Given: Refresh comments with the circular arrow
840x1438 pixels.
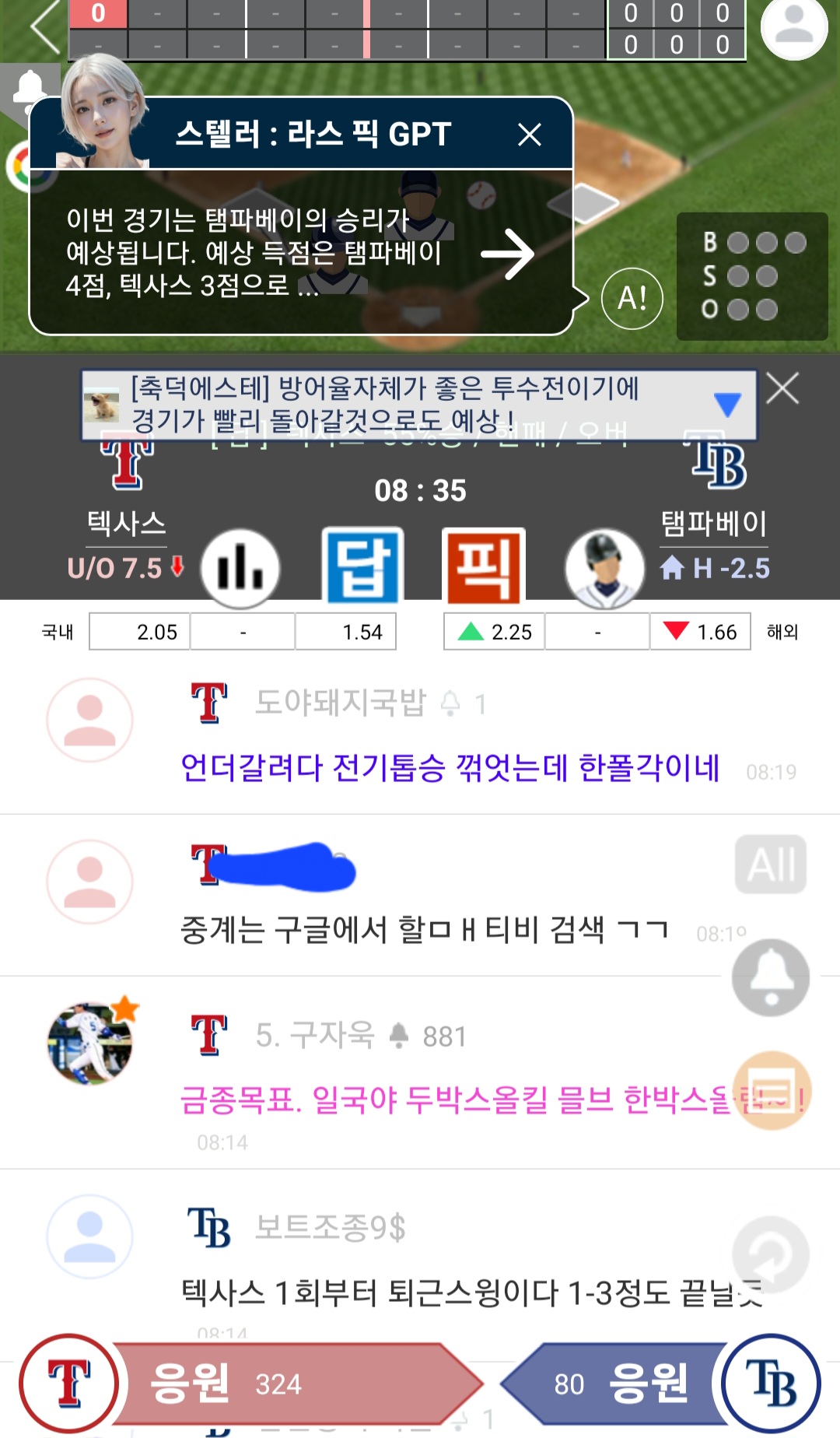Looking at the screenshot, I should click(x=770, y=1254).
